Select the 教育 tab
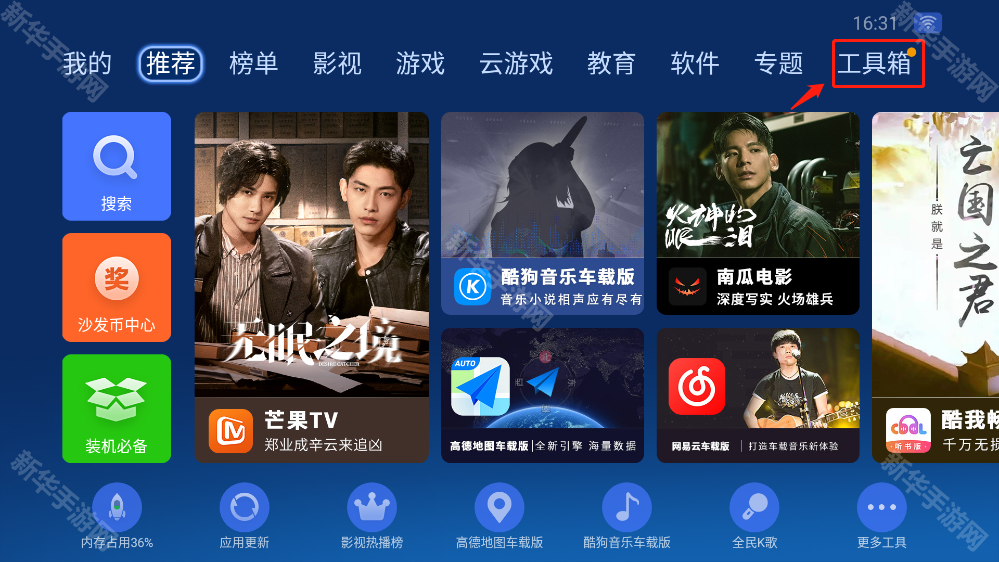This screenshot has height=562, width=999. pyautogui.click(x=611, y=64)
